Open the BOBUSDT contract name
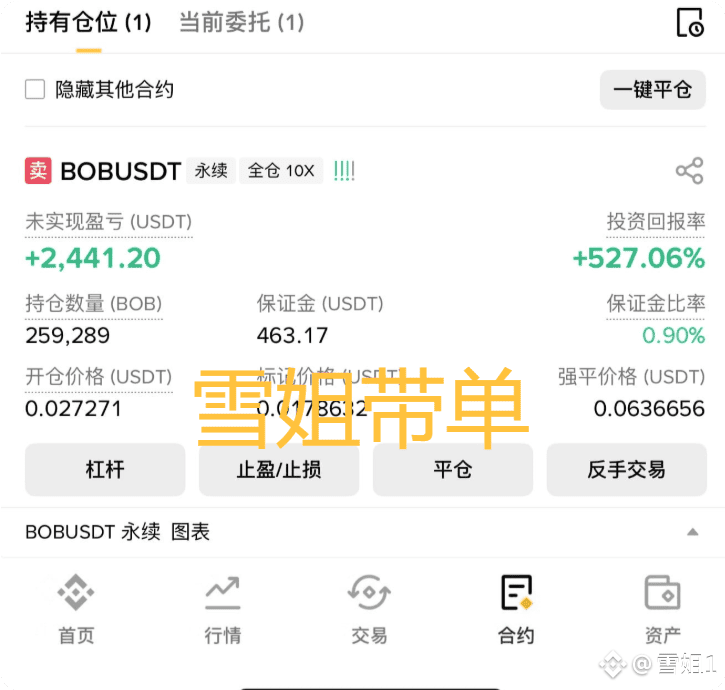 tap(120, 171)
